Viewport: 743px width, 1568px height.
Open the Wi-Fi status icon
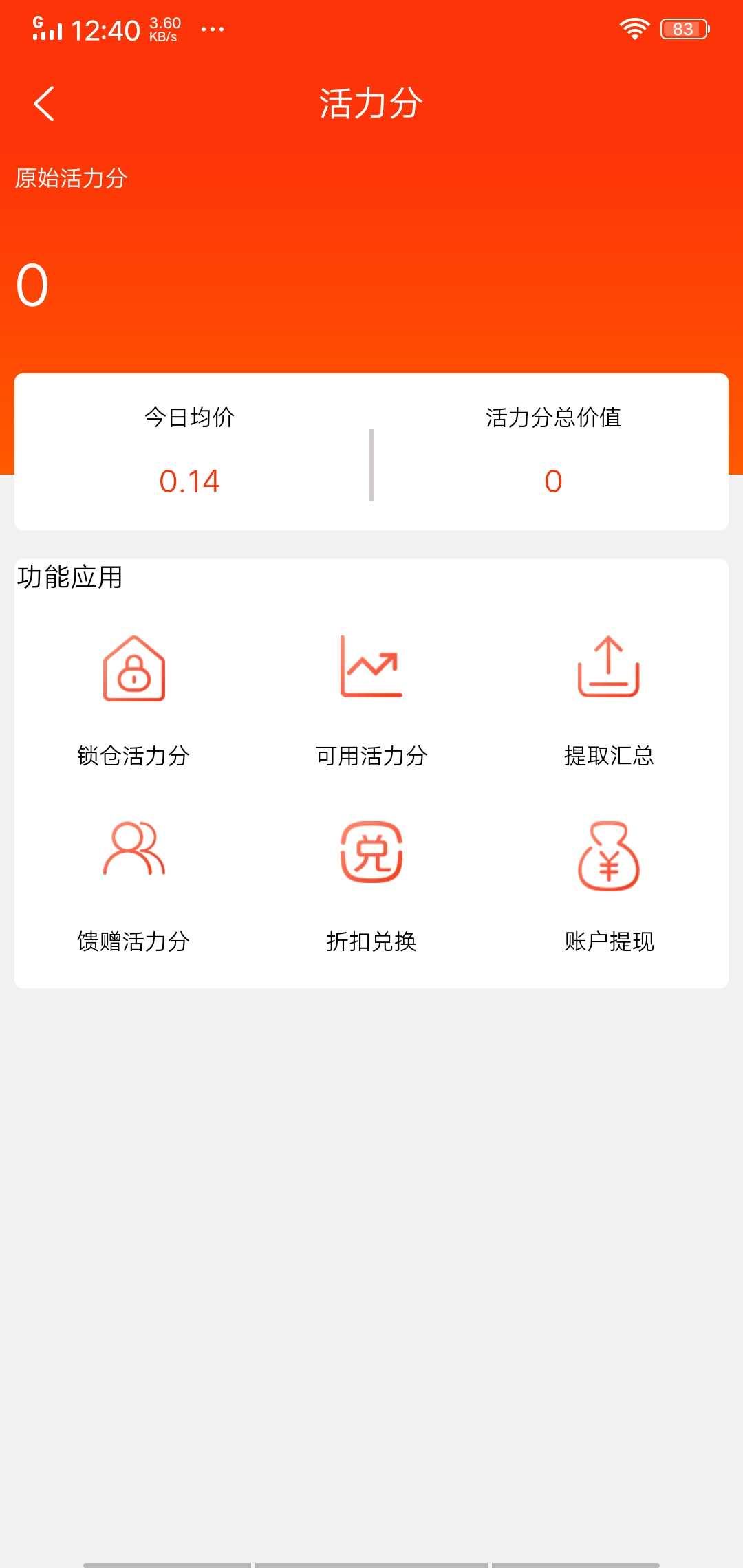pyautogui.click(x=633, y=28)
